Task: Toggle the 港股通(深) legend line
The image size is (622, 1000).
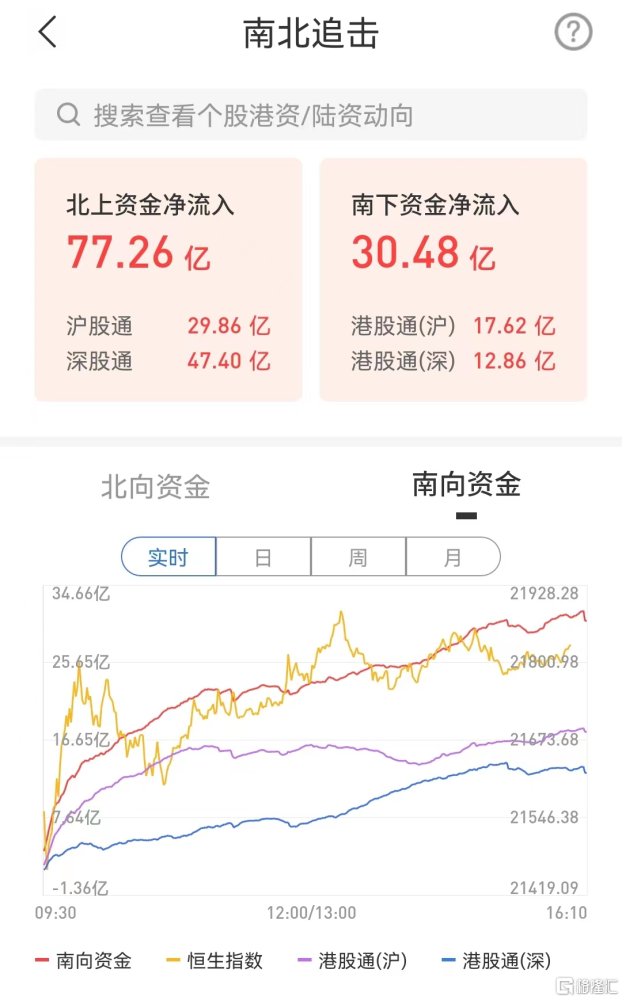Action: 496,960
